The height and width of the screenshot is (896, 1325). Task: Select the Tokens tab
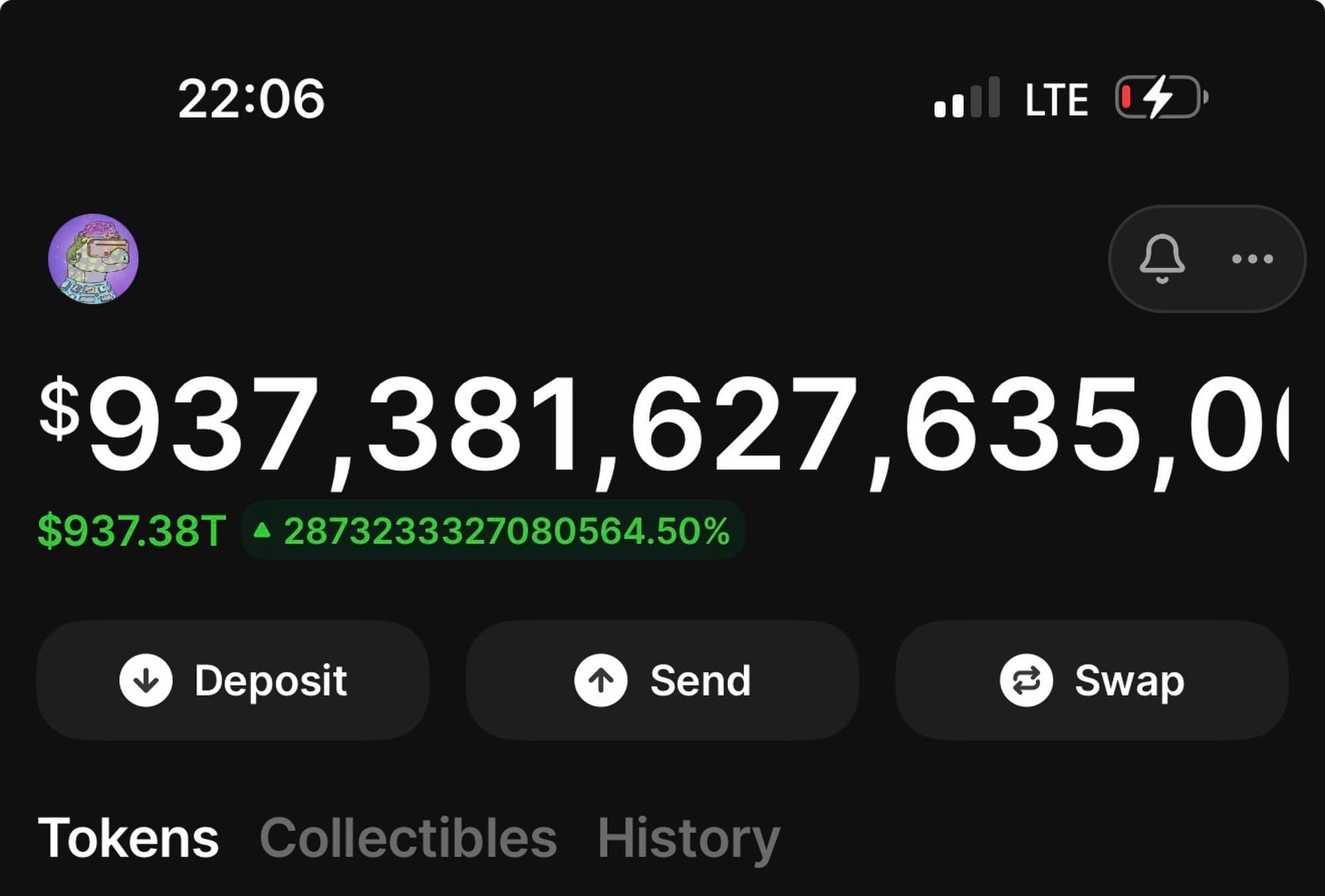tap(129, 838)
